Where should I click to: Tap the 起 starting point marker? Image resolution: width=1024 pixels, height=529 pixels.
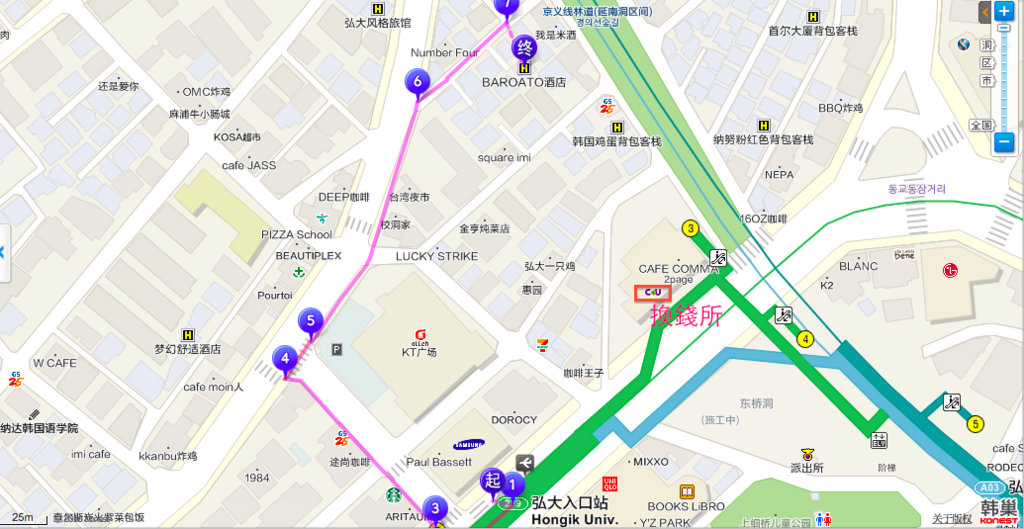pyautogui.click(x=492, y=480)
